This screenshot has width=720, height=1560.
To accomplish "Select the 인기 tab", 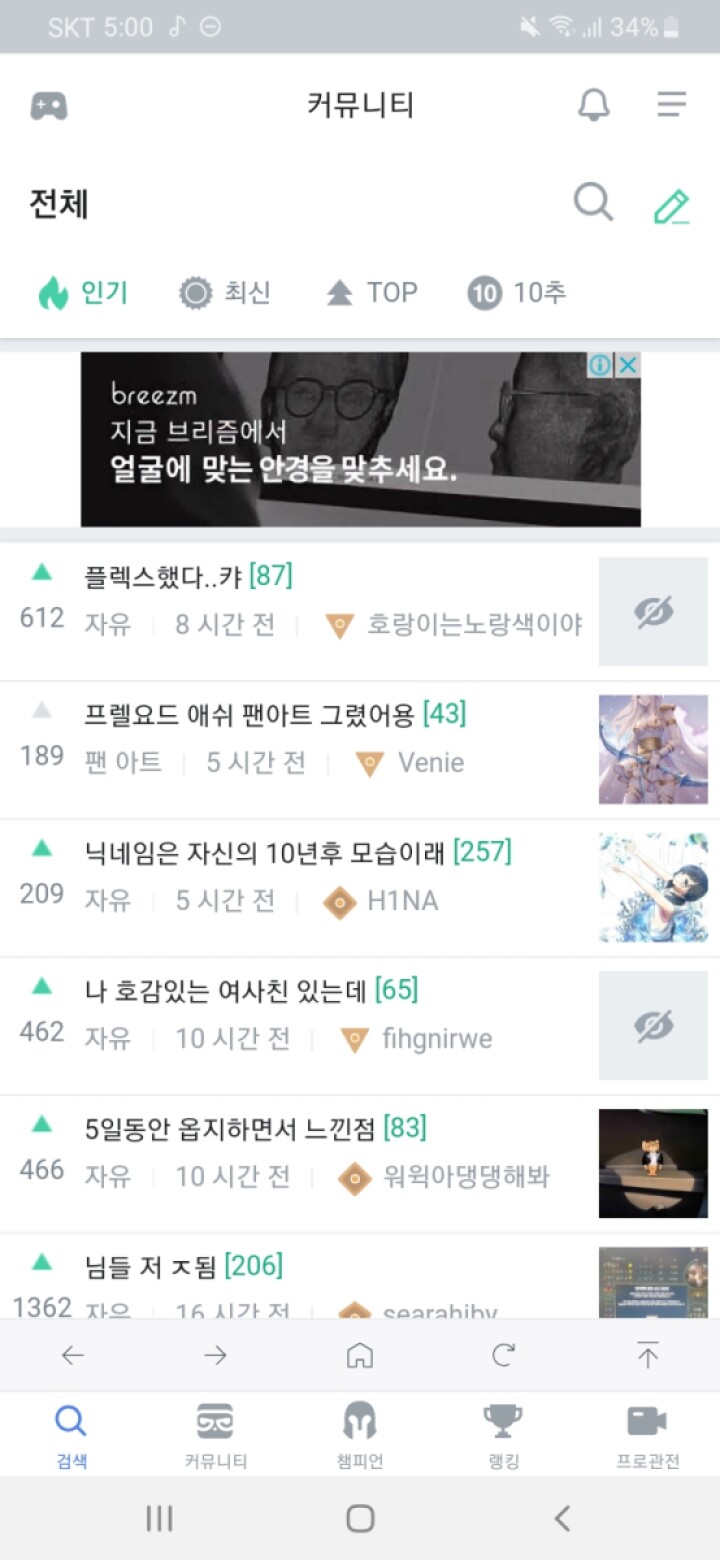I will pyautogui.click(x=83, y=293).
